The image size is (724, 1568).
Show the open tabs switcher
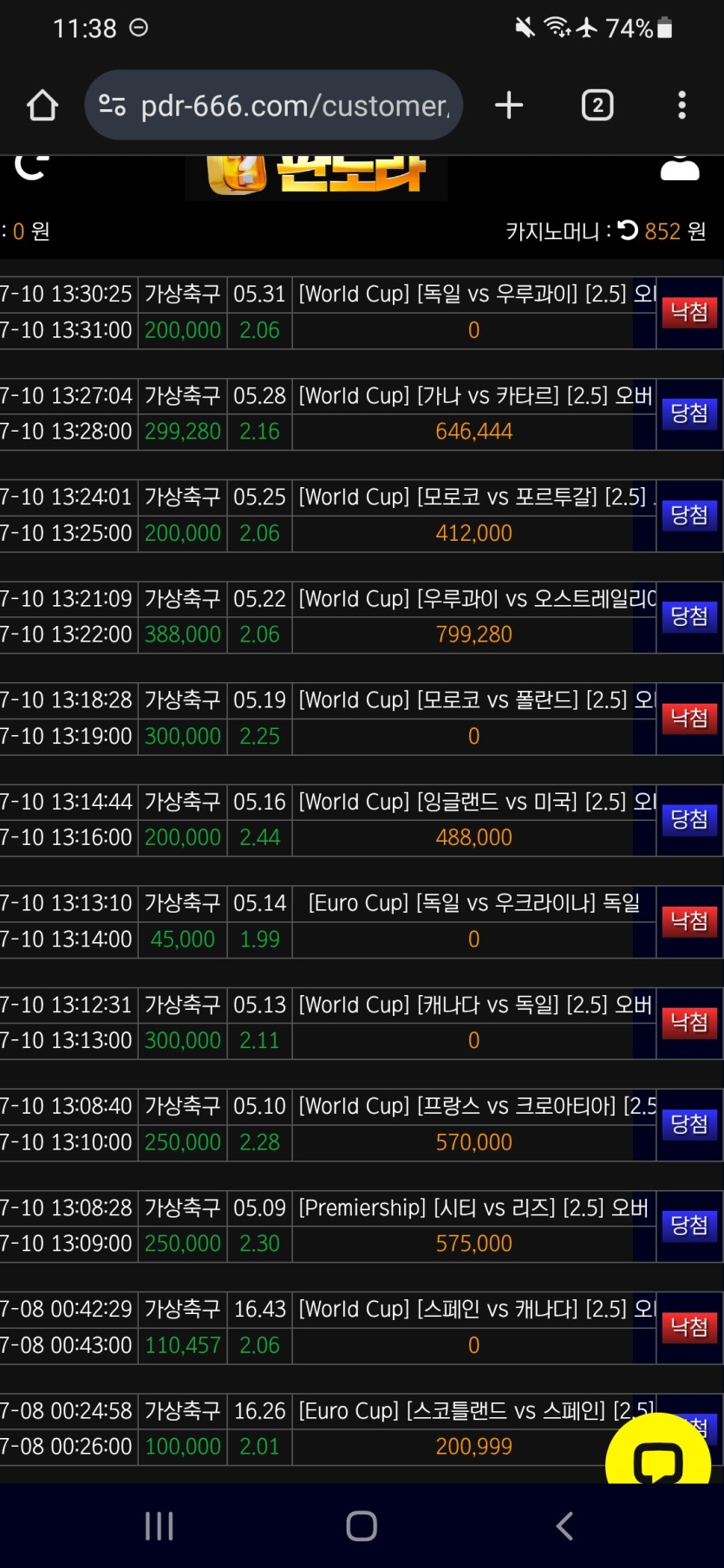coord(597,106)
